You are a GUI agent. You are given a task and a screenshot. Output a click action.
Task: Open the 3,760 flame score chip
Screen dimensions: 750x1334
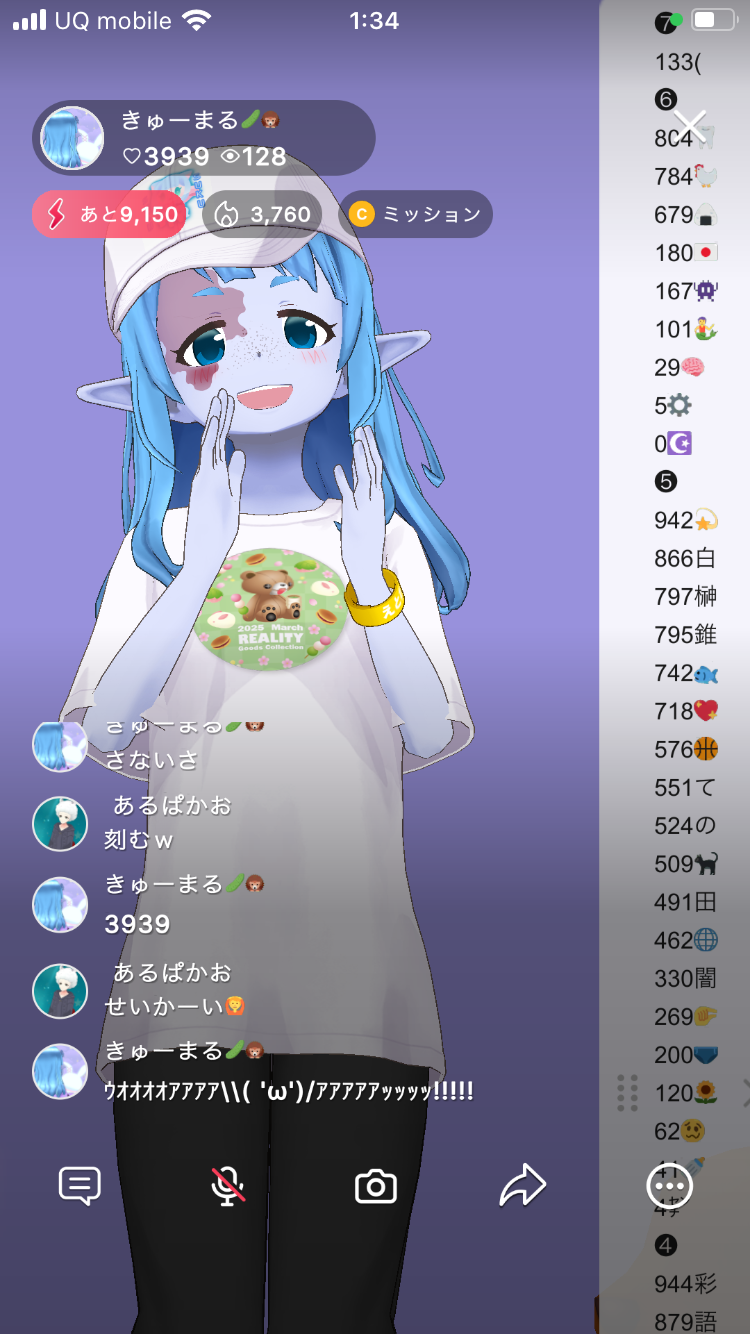click(262, 214)
